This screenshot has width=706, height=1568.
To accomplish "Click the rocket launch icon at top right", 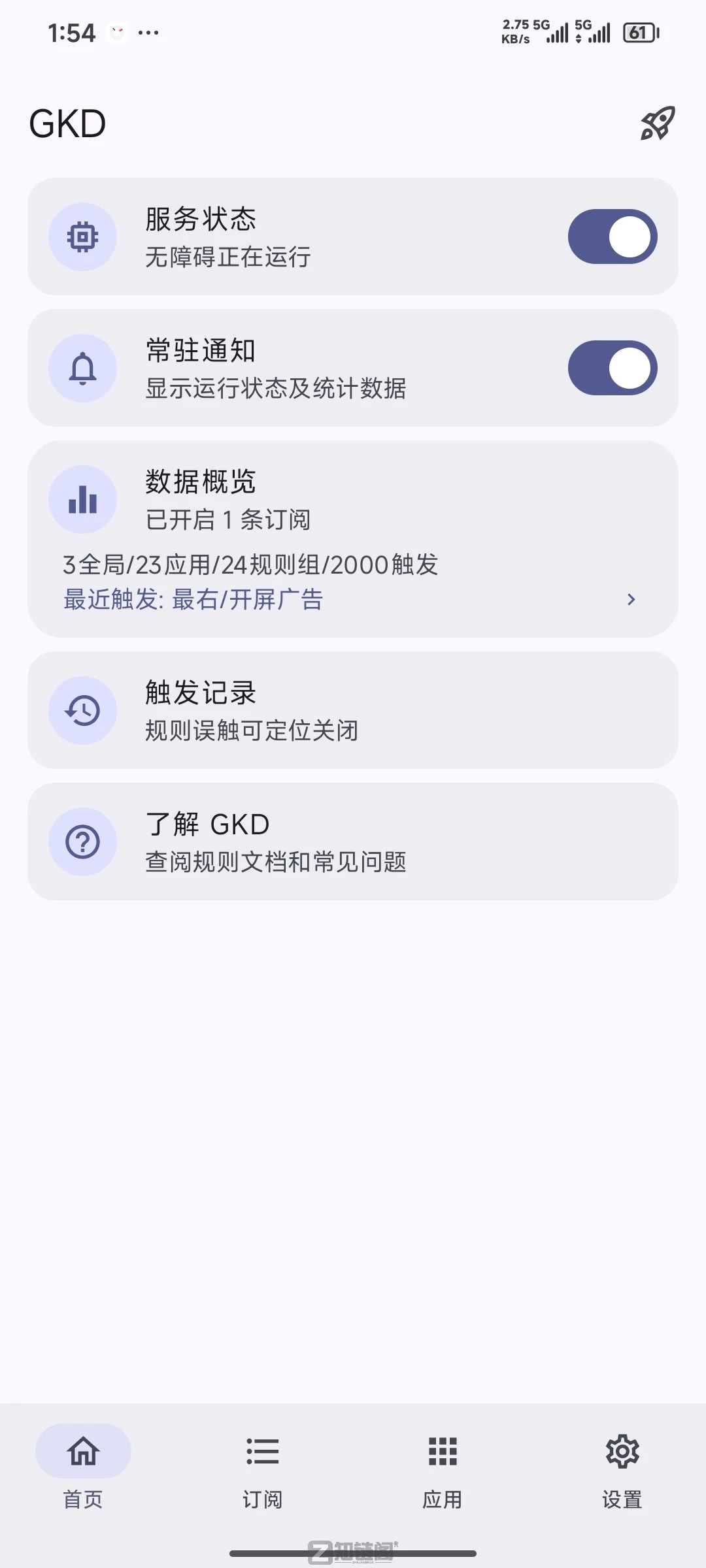I will point(656,124).
